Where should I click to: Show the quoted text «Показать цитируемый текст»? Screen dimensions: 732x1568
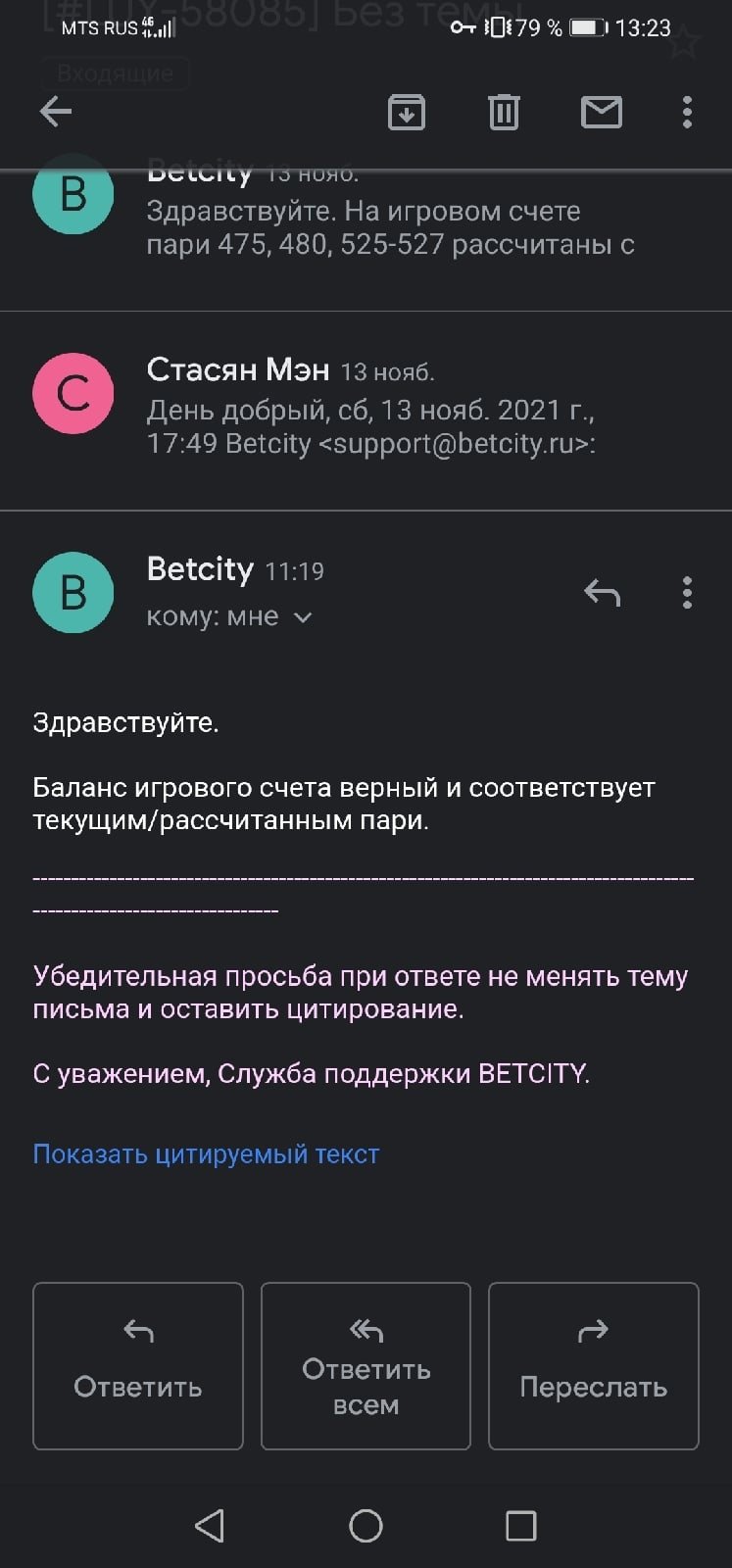[206, 1154]
